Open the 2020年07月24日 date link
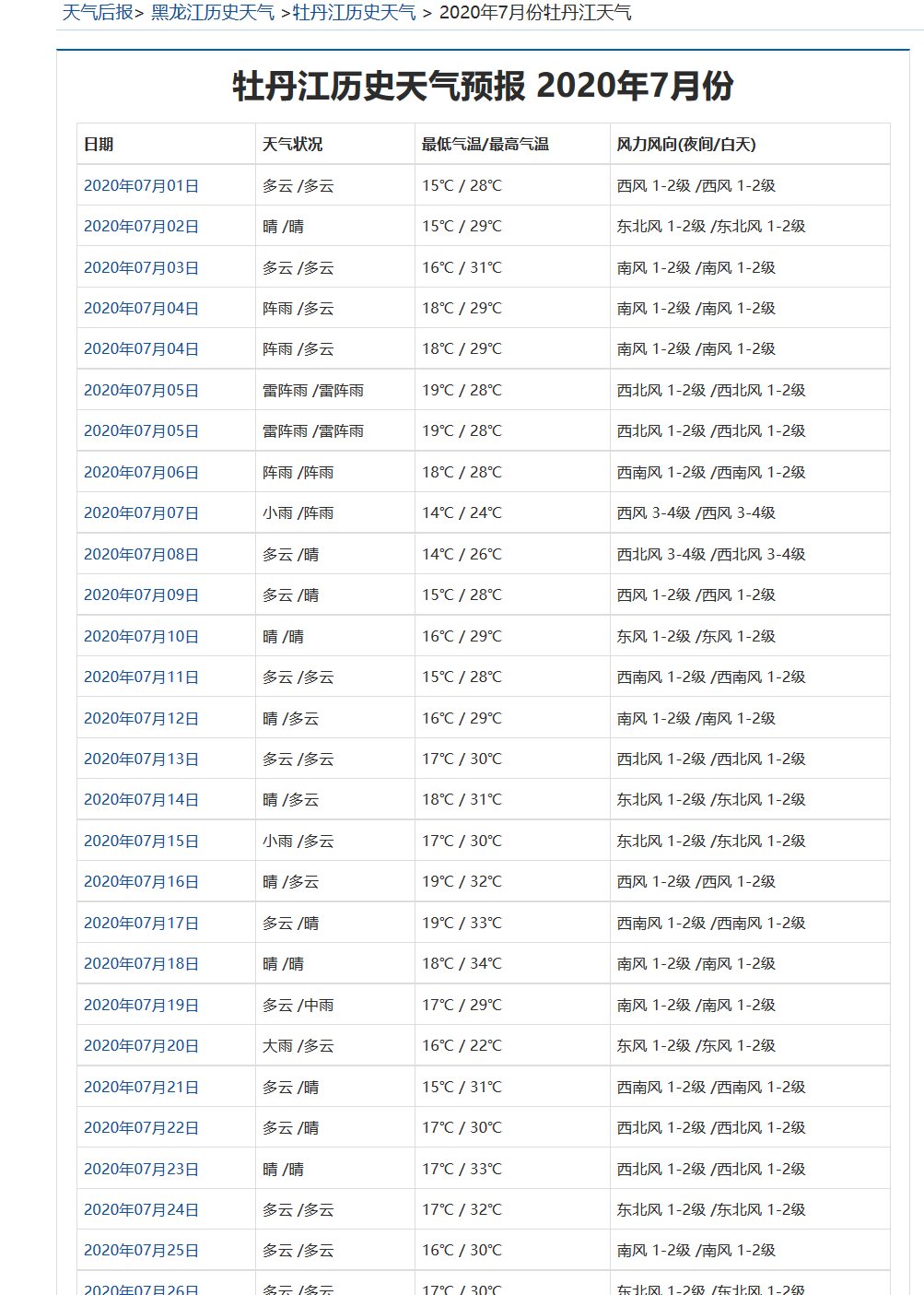 141,1210
